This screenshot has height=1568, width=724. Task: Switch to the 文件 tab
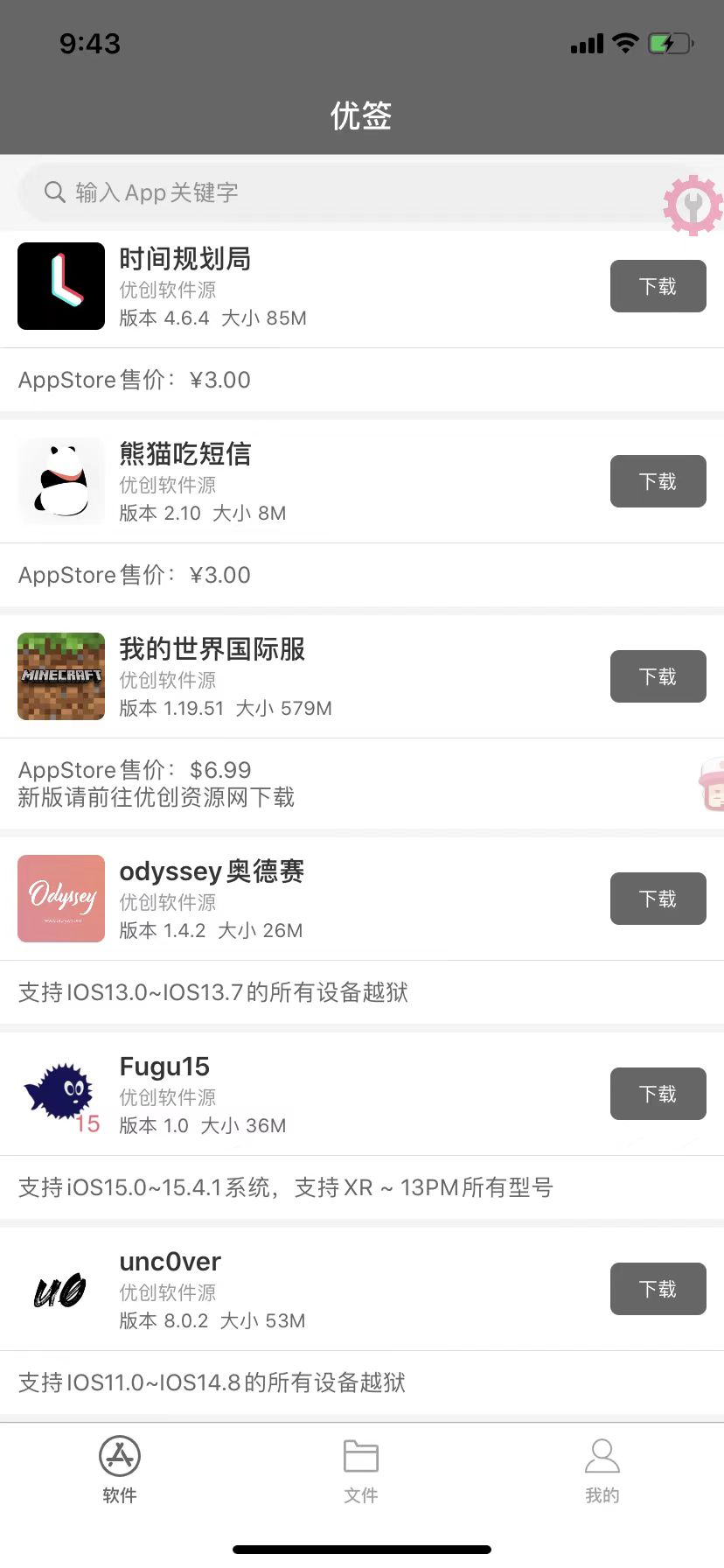tap(361, 1468)
